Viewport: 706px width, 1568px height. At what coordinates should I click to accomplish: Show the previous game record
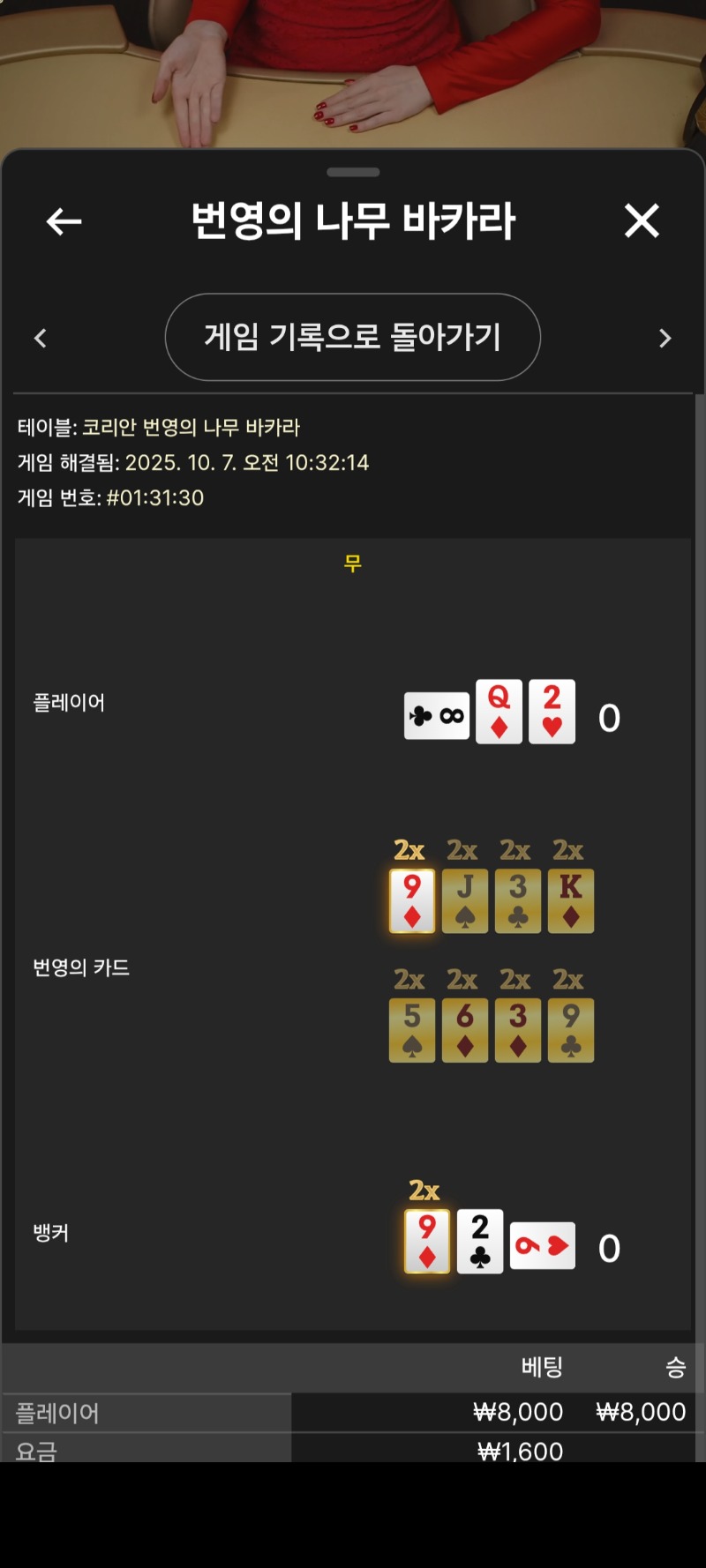(41, 338)
